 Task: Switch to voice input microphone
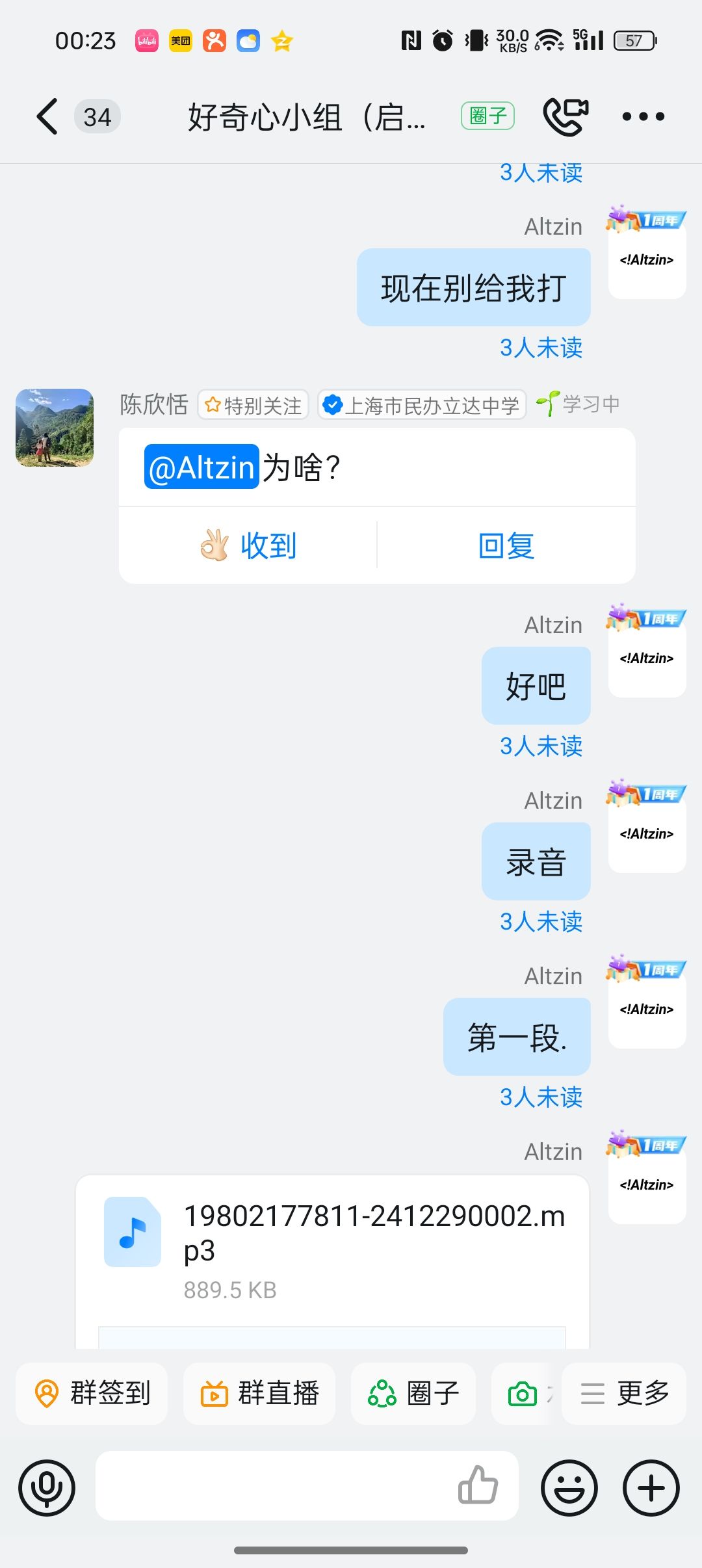click(47, 1487)
